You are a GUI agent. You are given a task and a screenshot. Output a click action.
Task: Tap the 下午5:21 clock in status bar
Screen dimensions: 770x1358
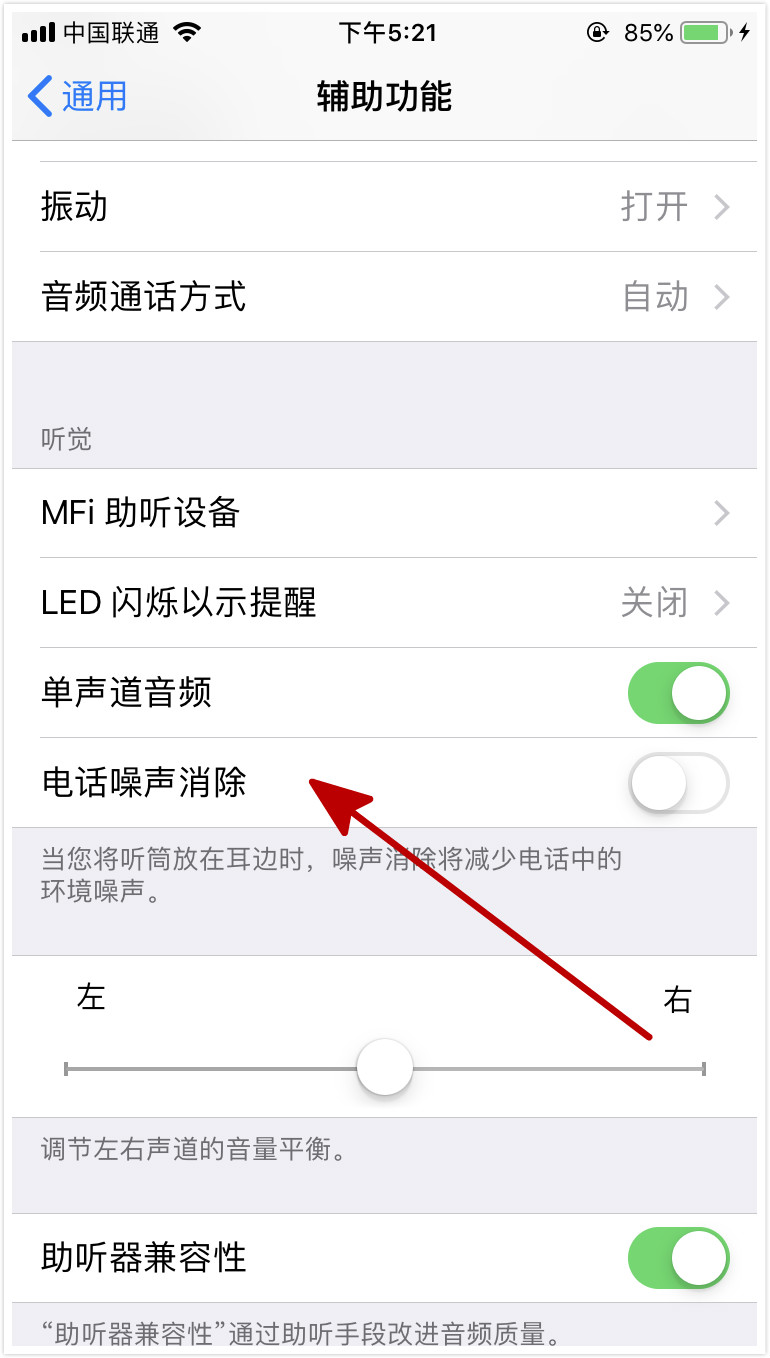point(385,32)
